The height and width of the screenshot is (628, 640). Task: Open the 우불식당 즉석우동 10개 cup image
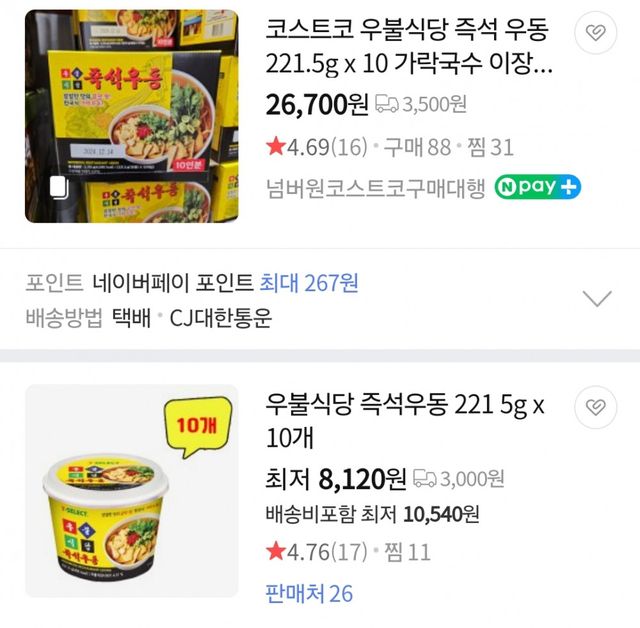point(131,491)
